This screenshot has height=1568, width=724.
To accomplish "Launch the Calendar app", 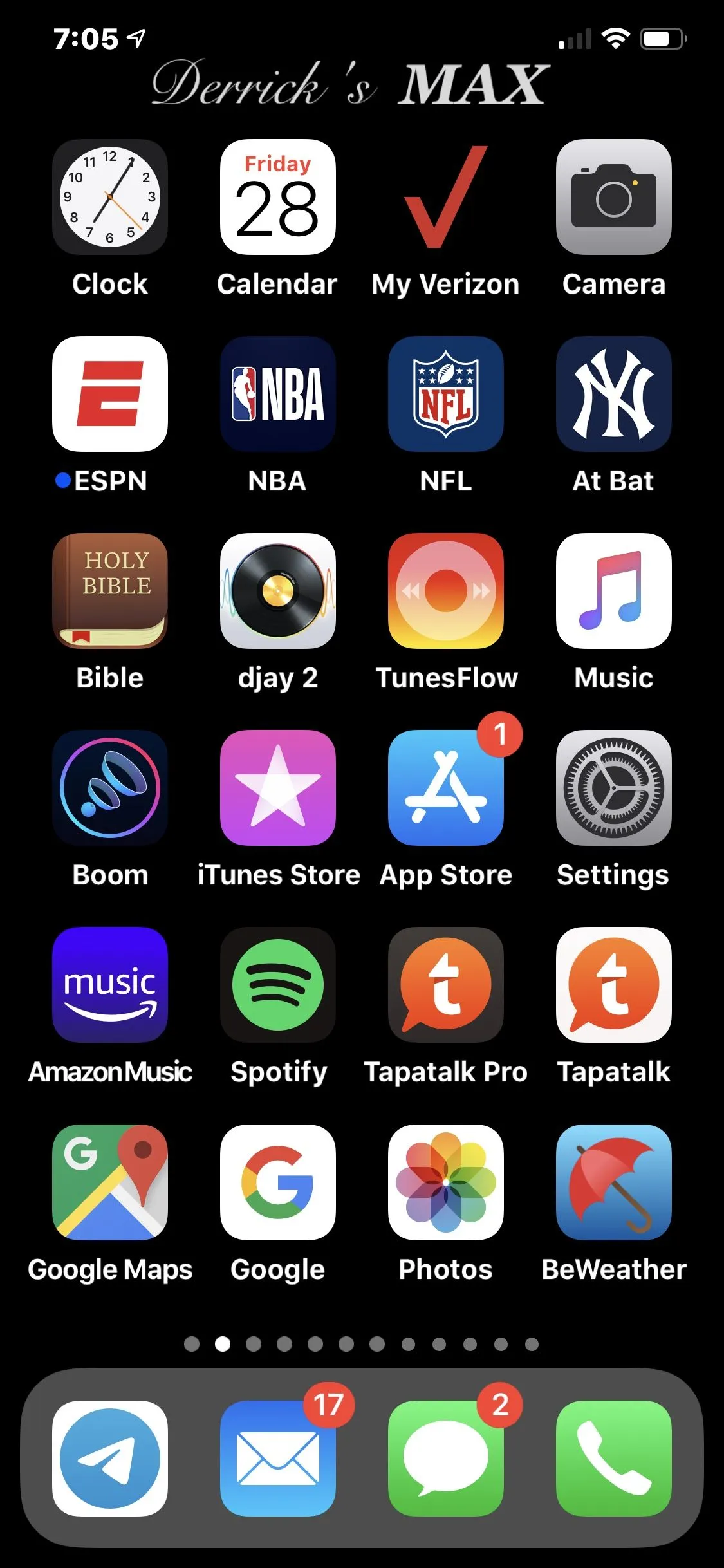I will 278,197.
